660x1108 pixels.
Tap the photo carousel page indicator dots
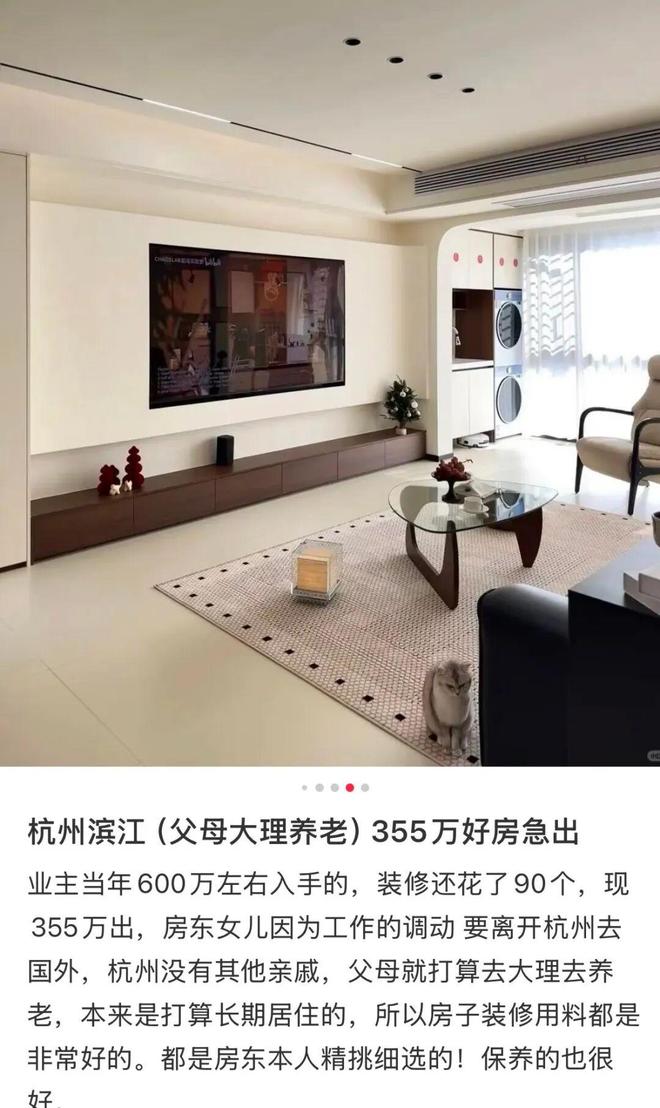coord(335,787)
